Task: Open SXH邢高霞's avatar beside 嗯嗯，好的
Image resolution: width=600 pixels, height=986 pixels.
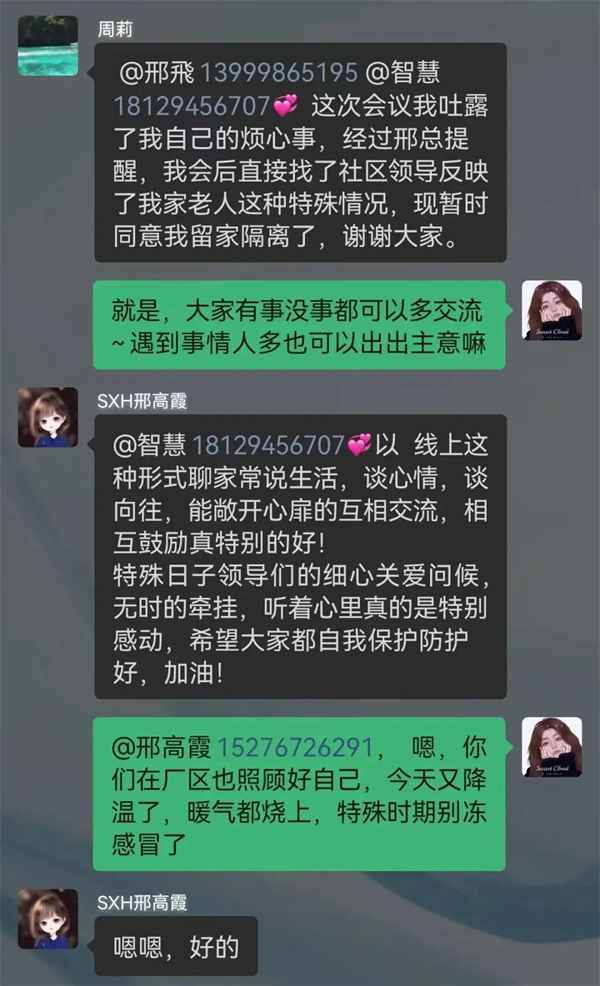Action: 47,918
